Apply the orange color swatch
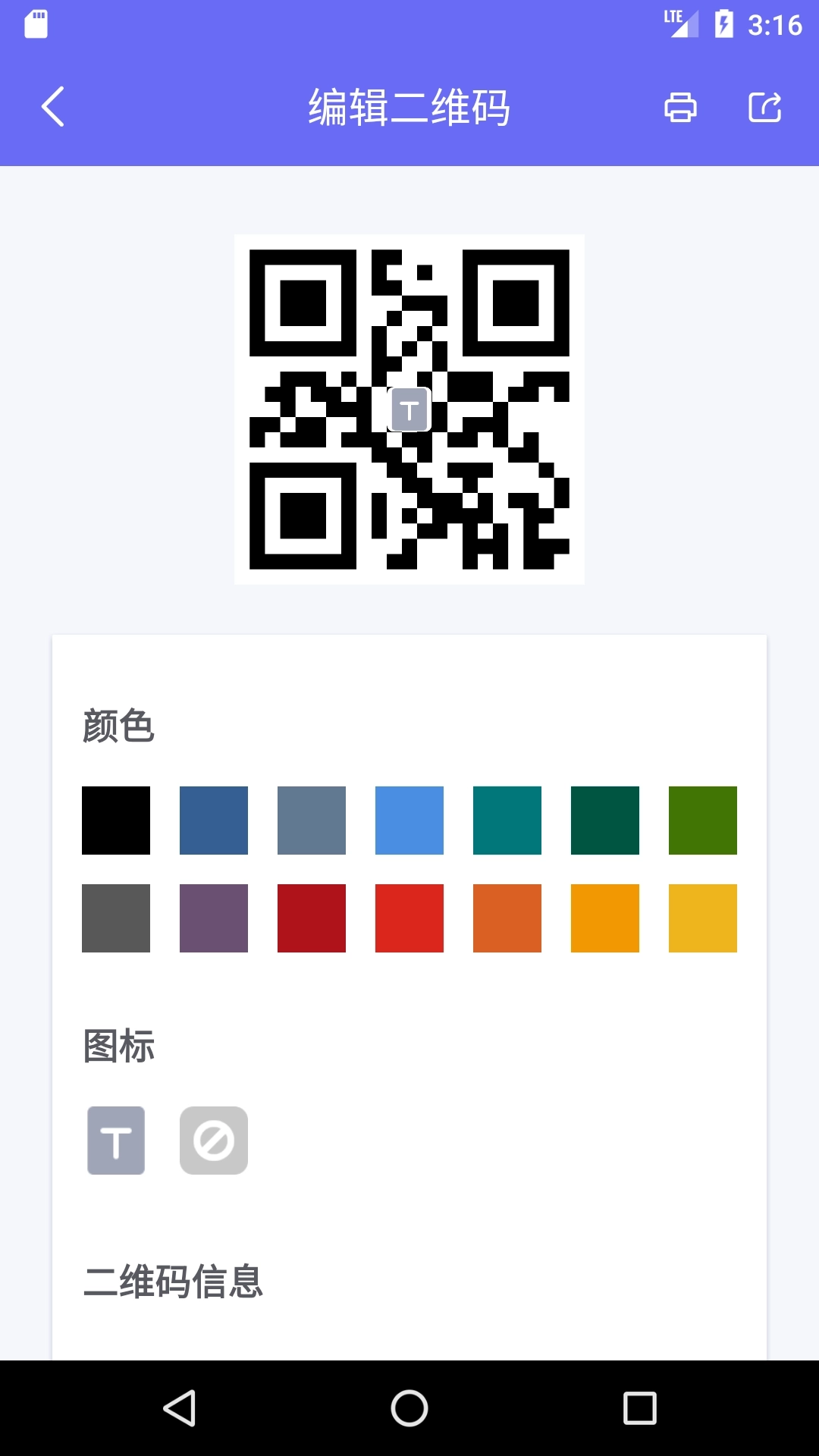The width and height of the screenshot is (819, 1456). [507, 919]
